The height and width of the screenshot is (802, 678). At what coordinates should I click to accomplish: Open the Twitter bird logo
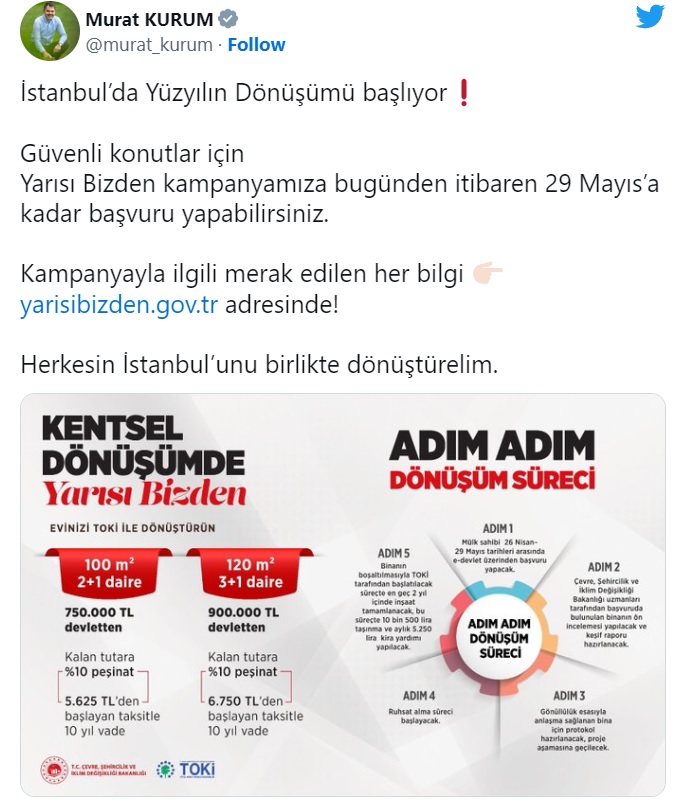pyautogui.click(x=649, y=17)
